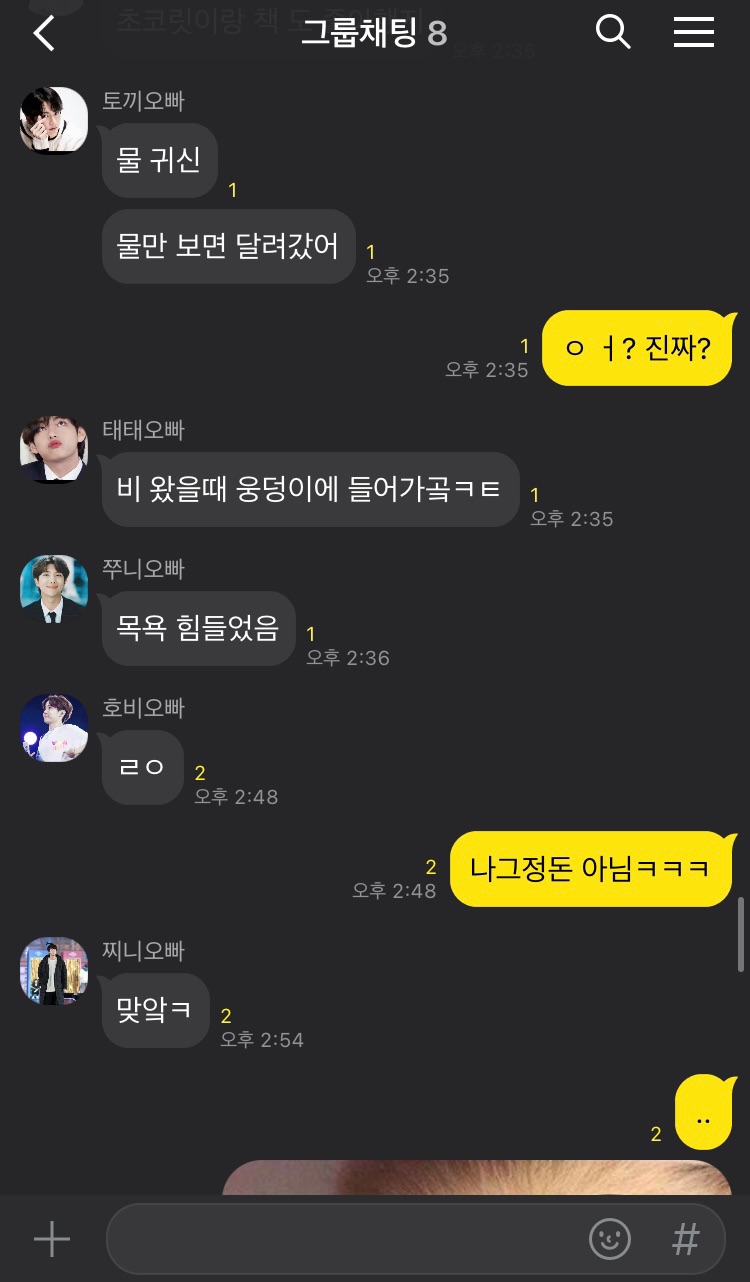View 호비오빠's profile photo

tap(54, 728)
